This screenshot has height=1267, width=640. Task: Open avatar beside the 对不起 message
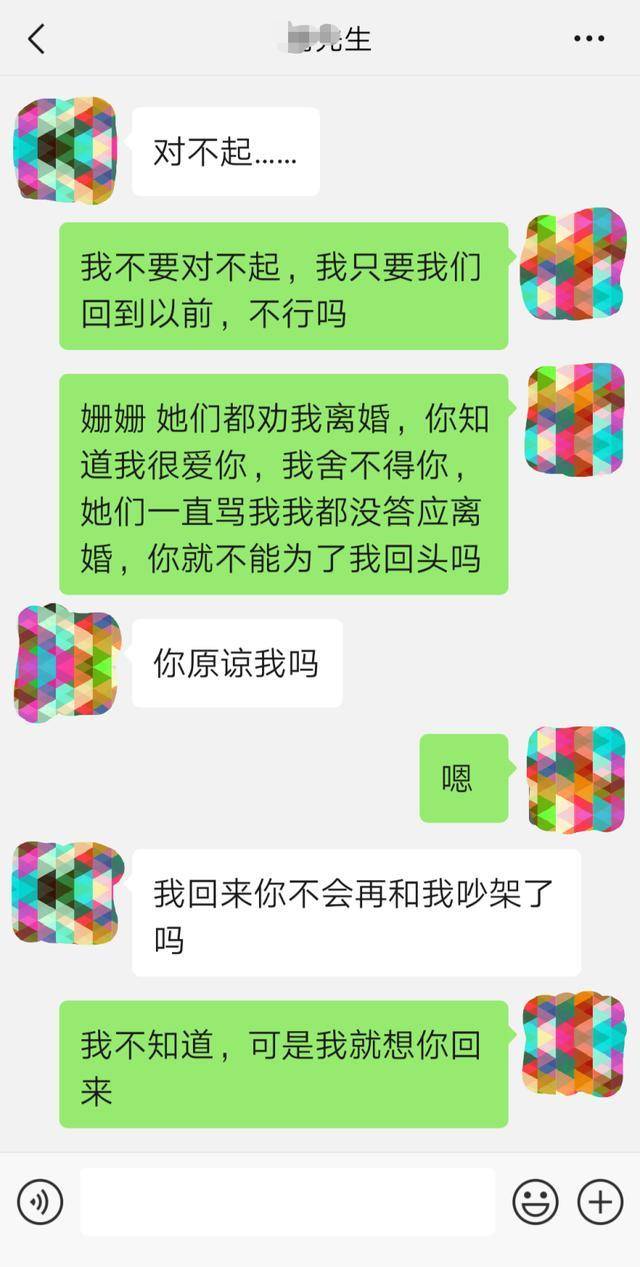[65, 150]
